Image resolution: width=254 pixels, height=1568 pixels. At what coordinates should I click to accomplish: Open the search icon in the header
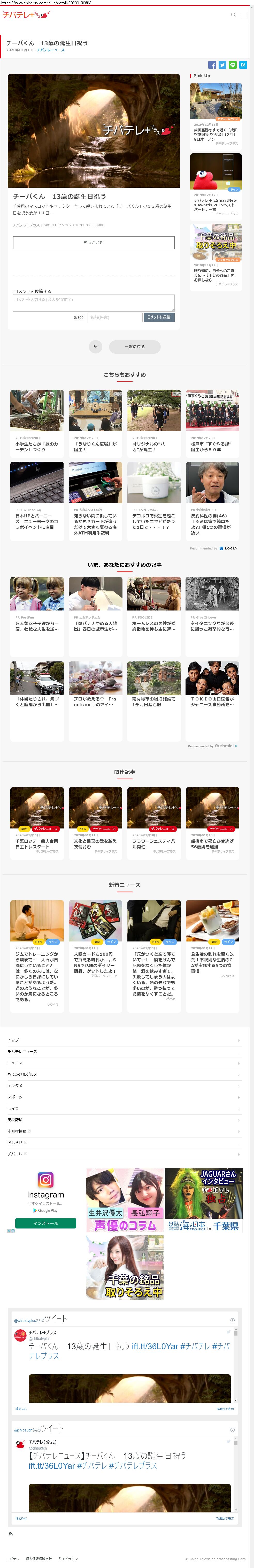(233, 15)
